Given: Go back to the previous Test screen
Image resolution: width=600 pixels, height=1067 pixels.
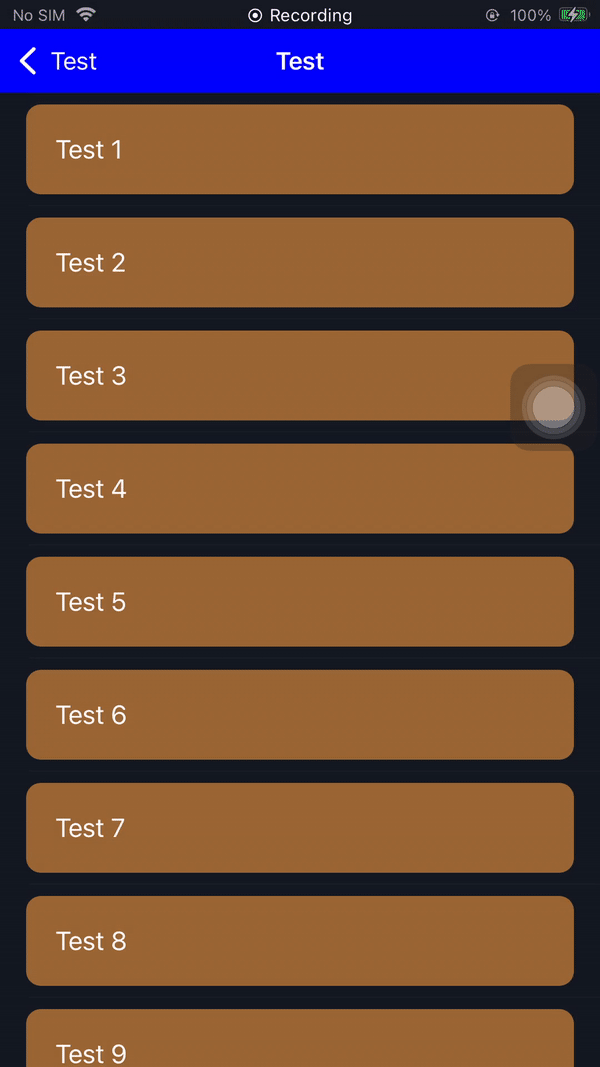Looking at the screenshot, I should click(x=58, y=62).
